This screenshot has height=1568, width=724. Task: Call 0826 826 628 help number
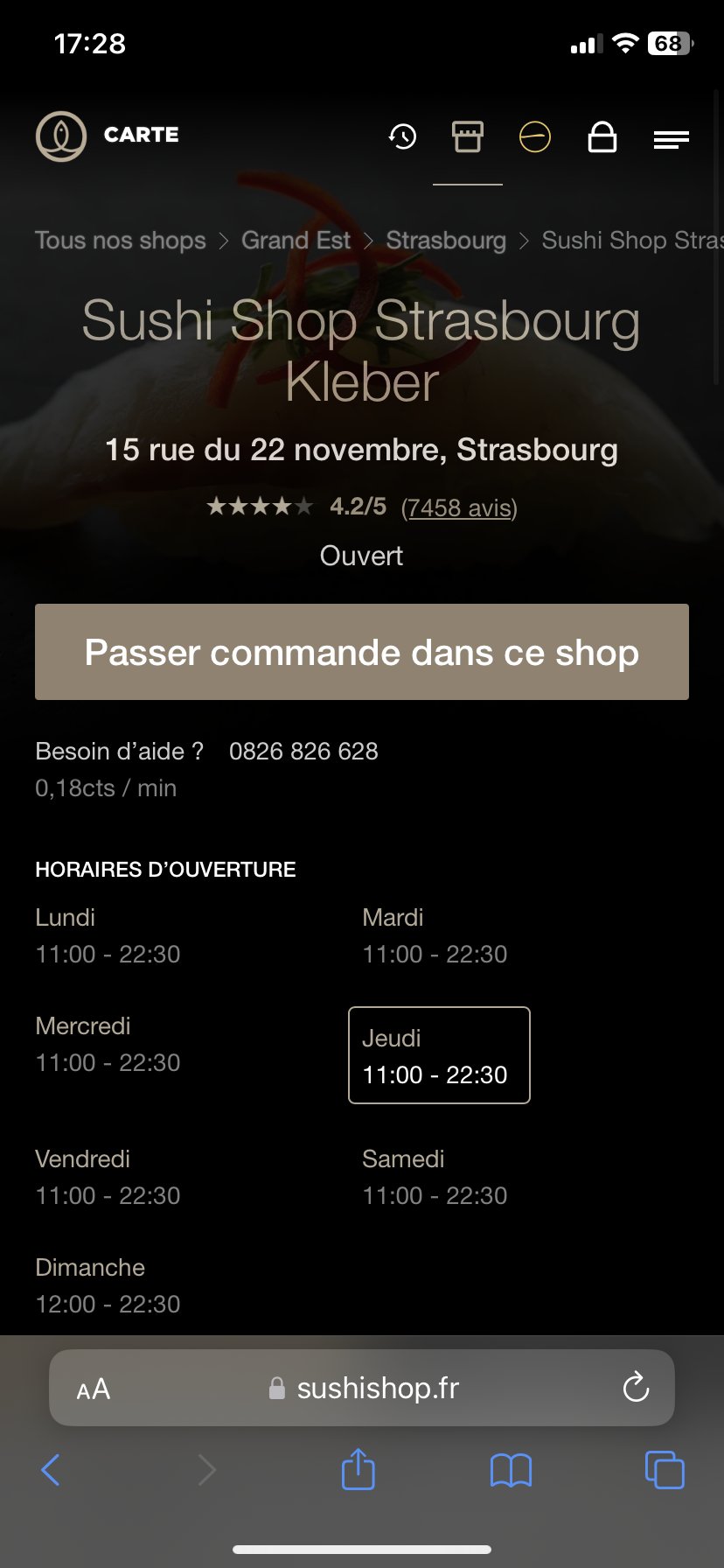tap(303, 751)
